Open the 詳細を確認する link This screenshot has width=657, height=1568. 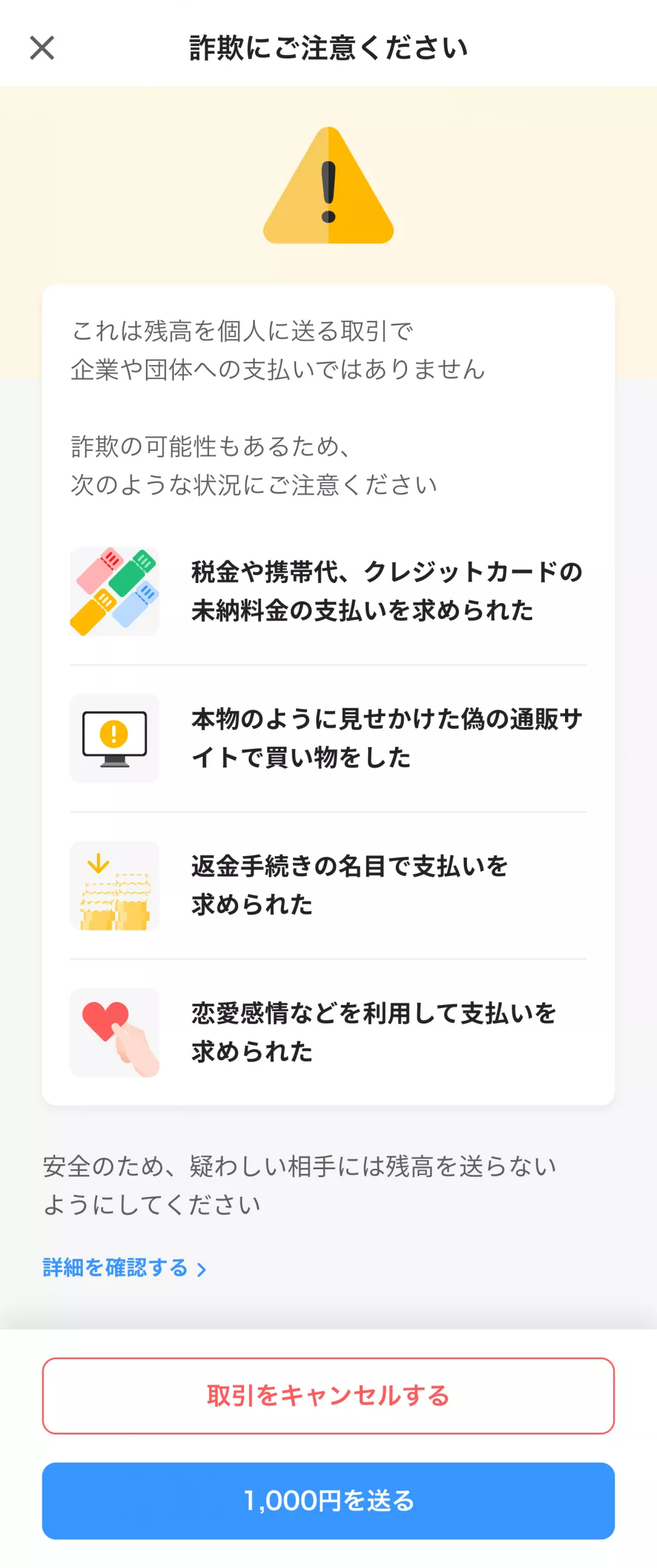(x=125, y=1268)
